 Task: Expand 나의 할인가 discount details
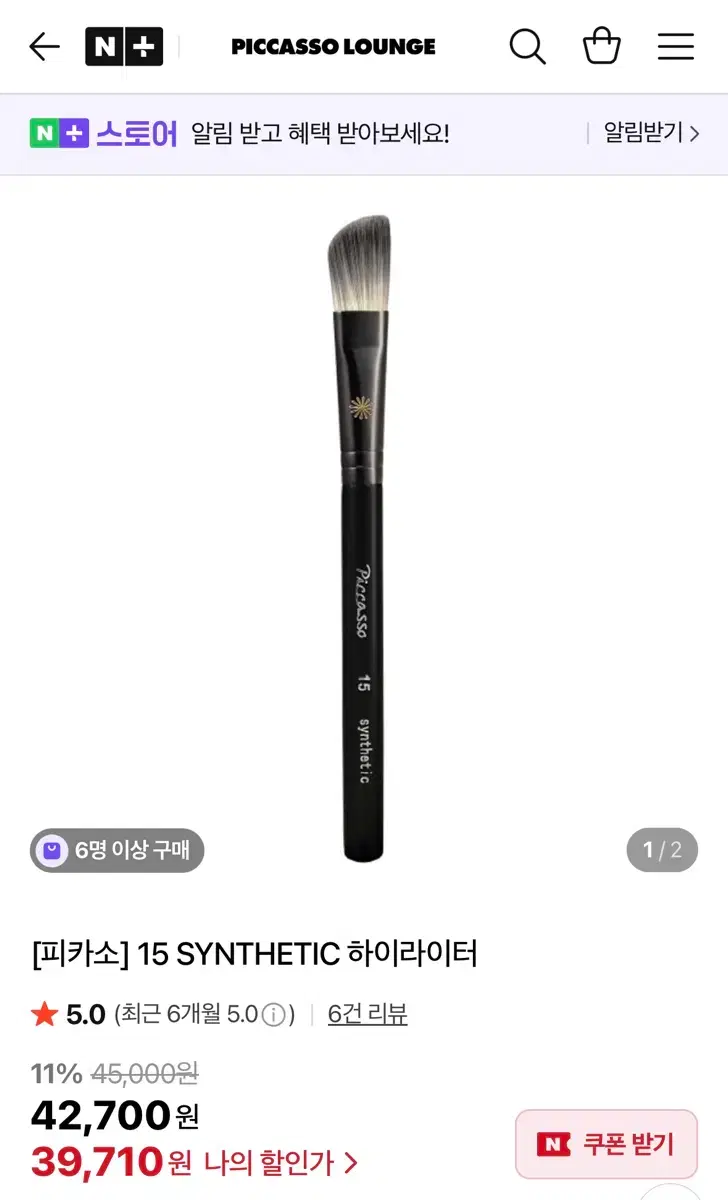click(x=281, y=1162)
